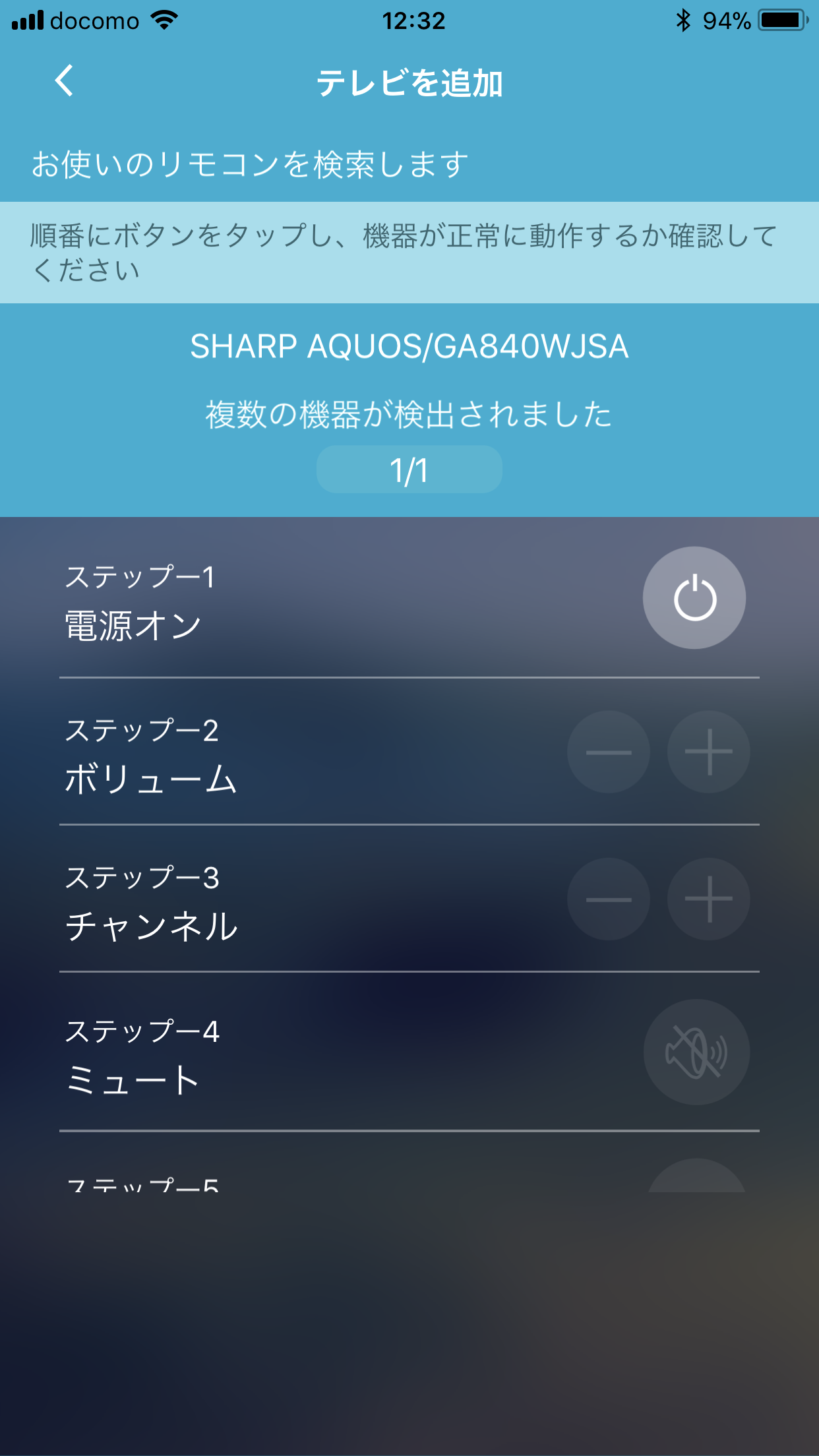Screen dimensions: 819x1456
Task: Select the テレビを追加 title bar
Action: click(x=409, y=83)
